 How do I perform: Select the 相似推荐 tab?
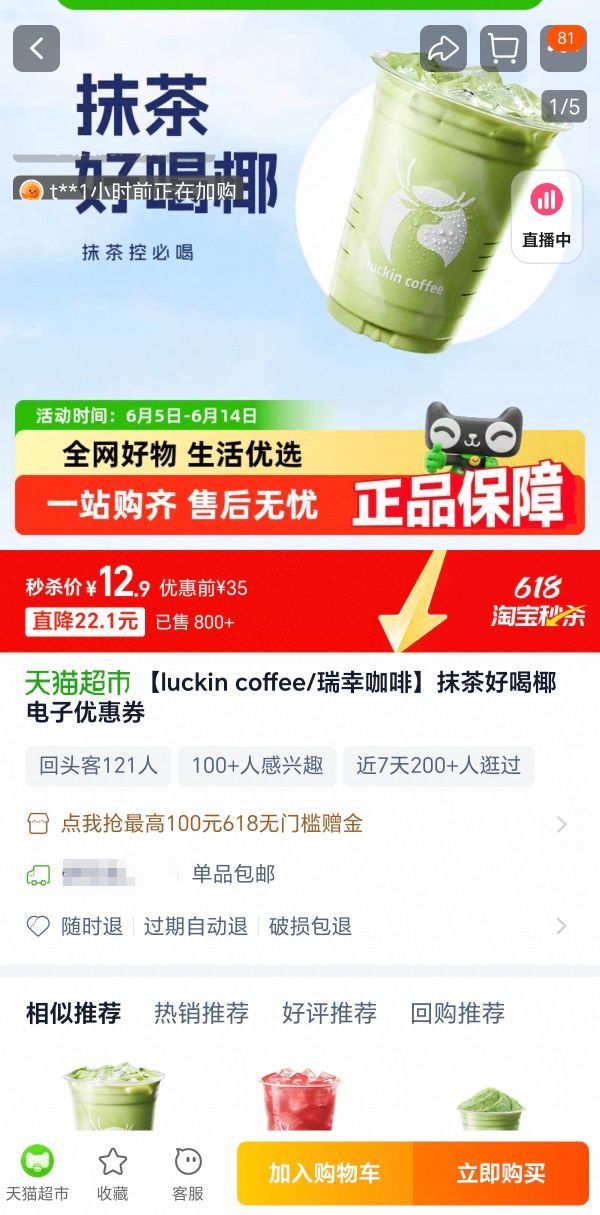[x=73, y=1013]
